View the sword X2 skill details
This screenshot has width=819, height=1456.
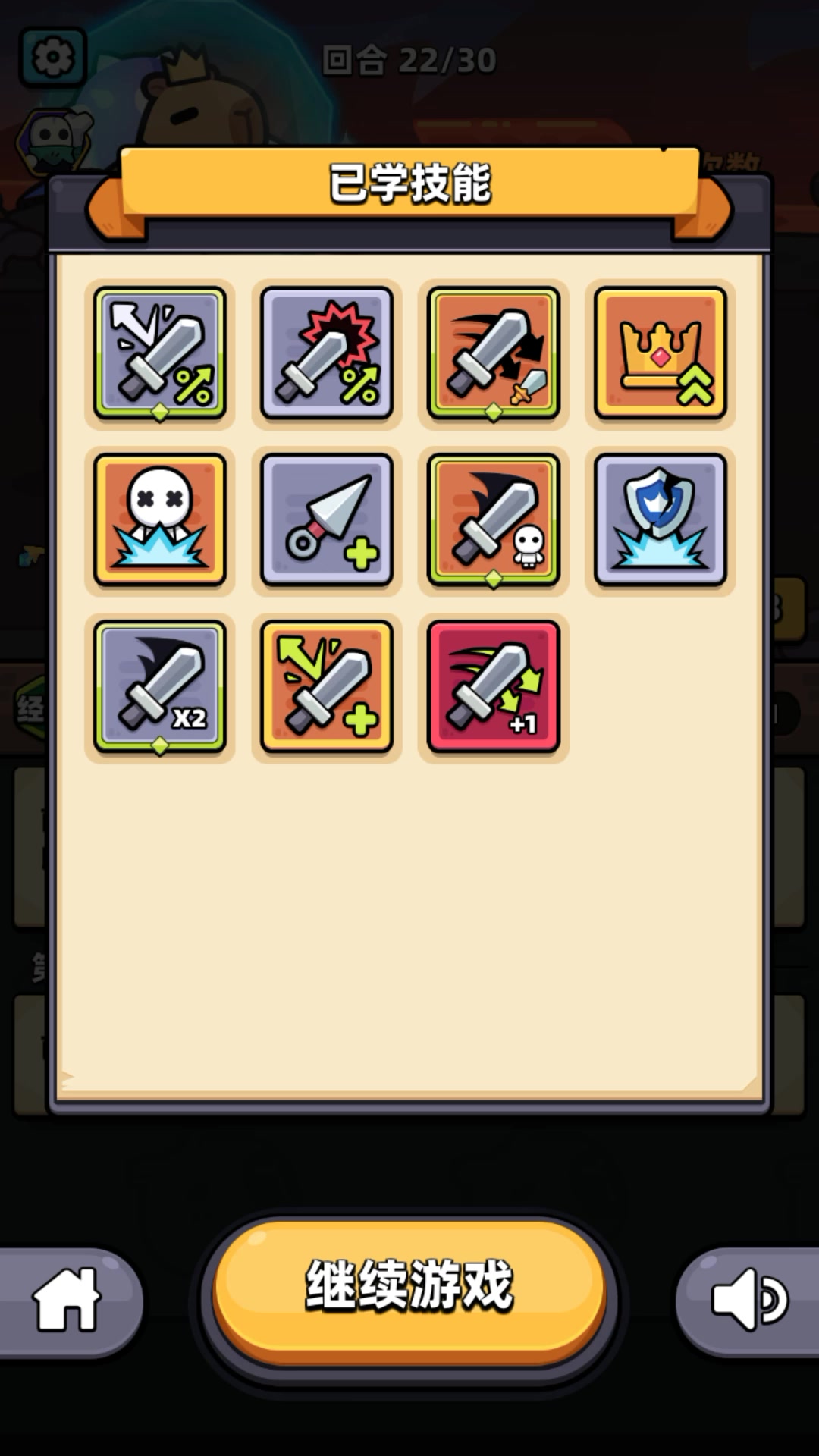pyautogui.click(x=159, y=687)
